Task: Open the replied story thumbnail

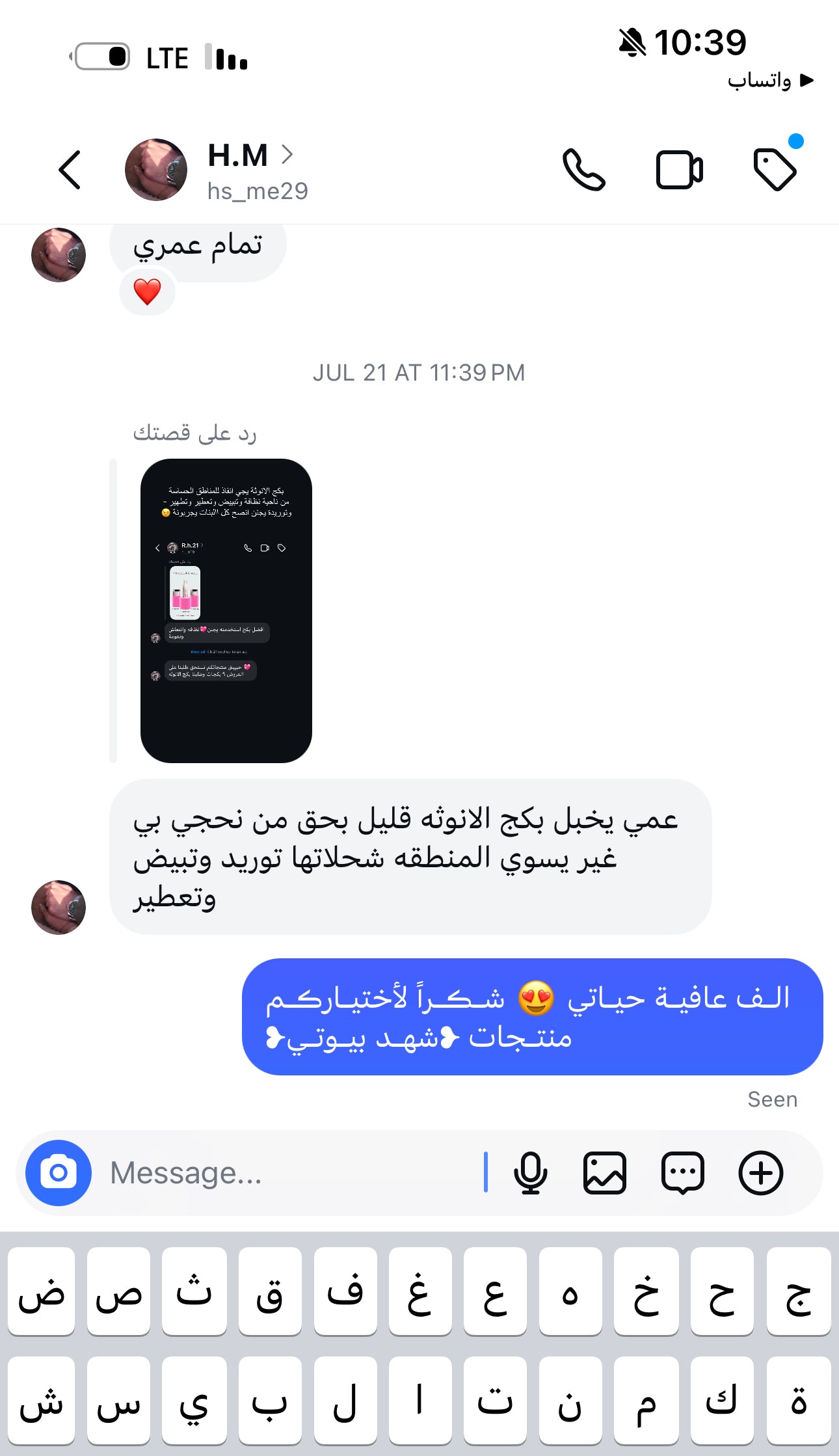Action: click(226, 611)
